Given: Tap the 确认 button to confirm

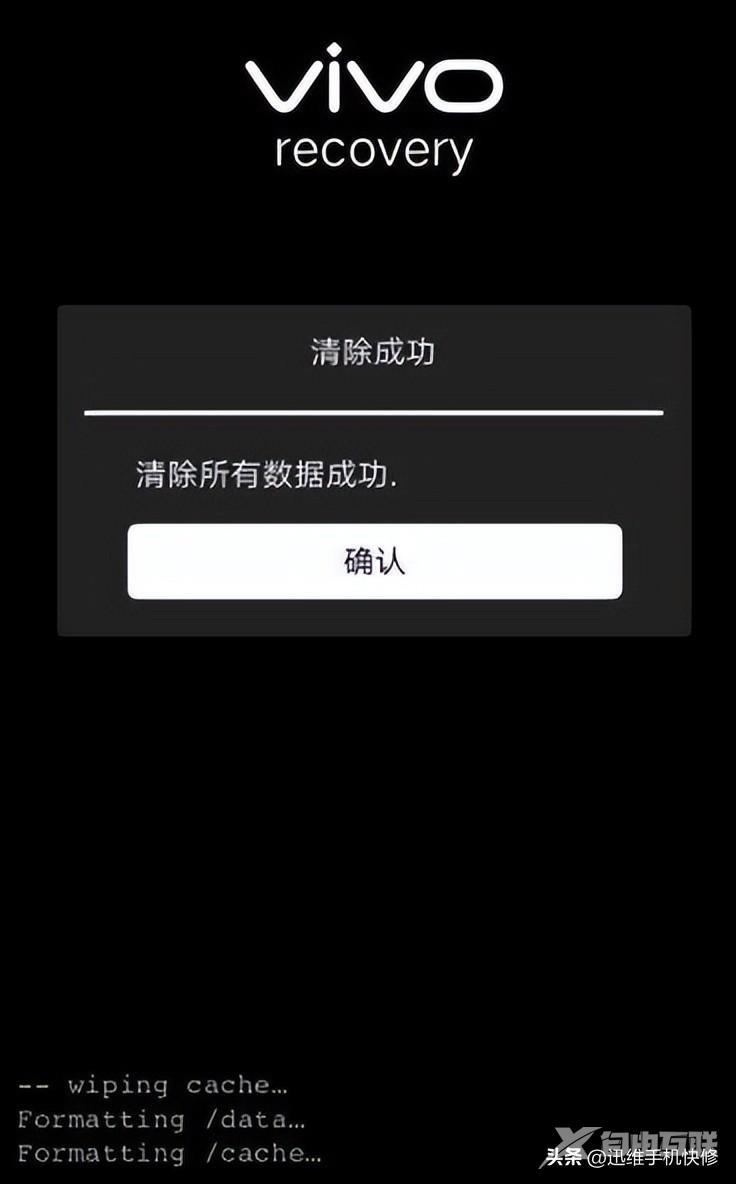Looking at the screenshot, I should [374, 561].
